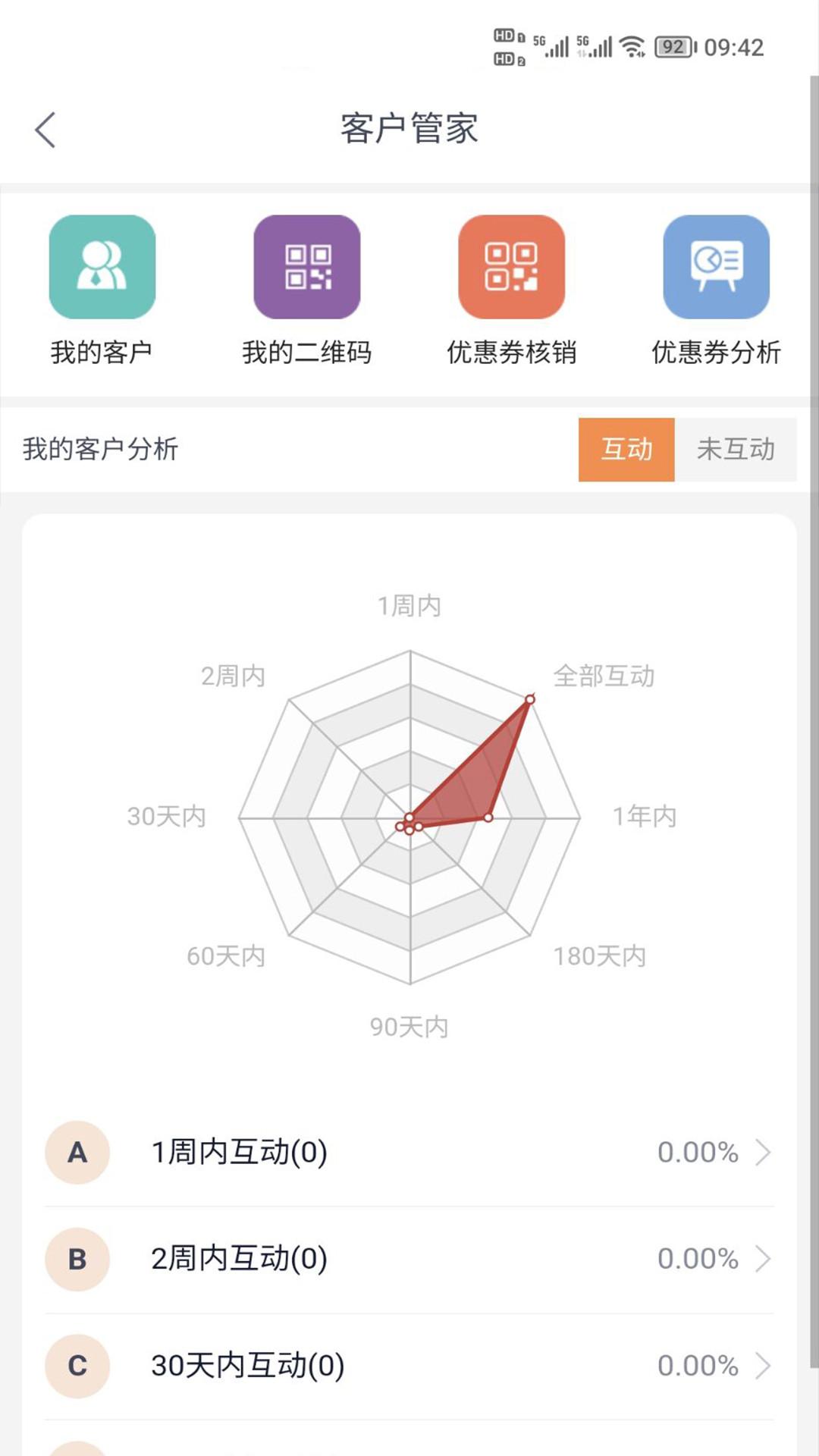Tap the 1年内 radar axis label
Image resolution: width=819 pixels, height=1456 pixels.
tap(643, 817)
